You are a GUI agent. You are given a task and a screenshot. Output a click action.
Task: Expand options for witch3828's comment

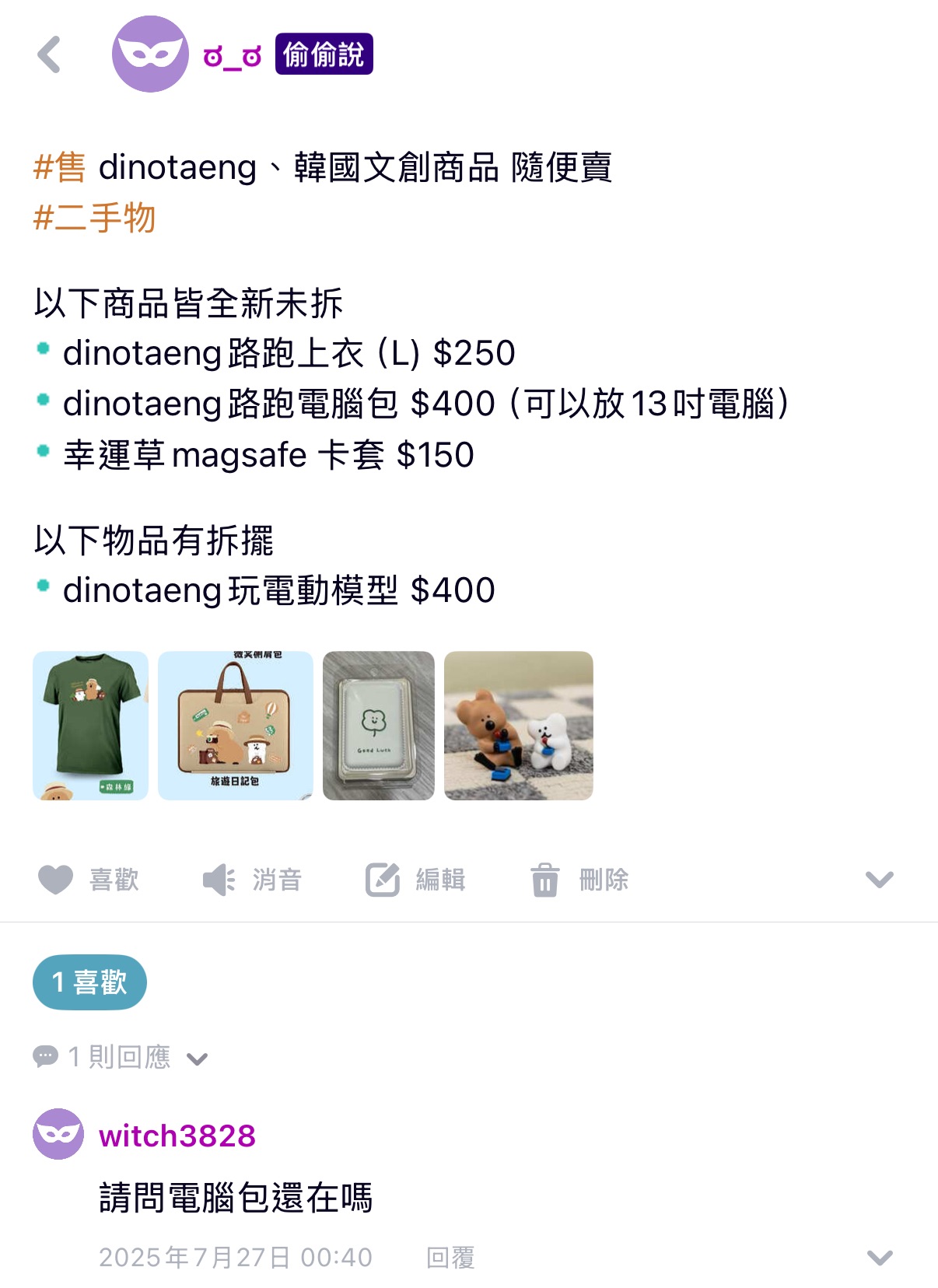pos(879,1257)
